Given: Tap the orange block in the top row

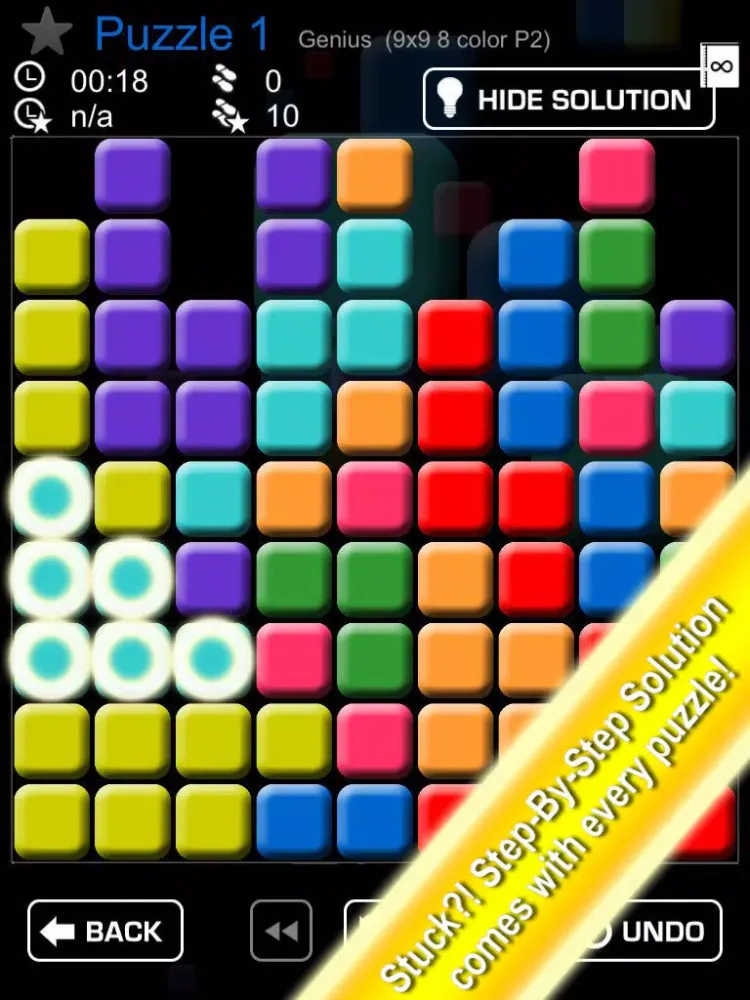Looking at the screenshot, I should 375,174.
